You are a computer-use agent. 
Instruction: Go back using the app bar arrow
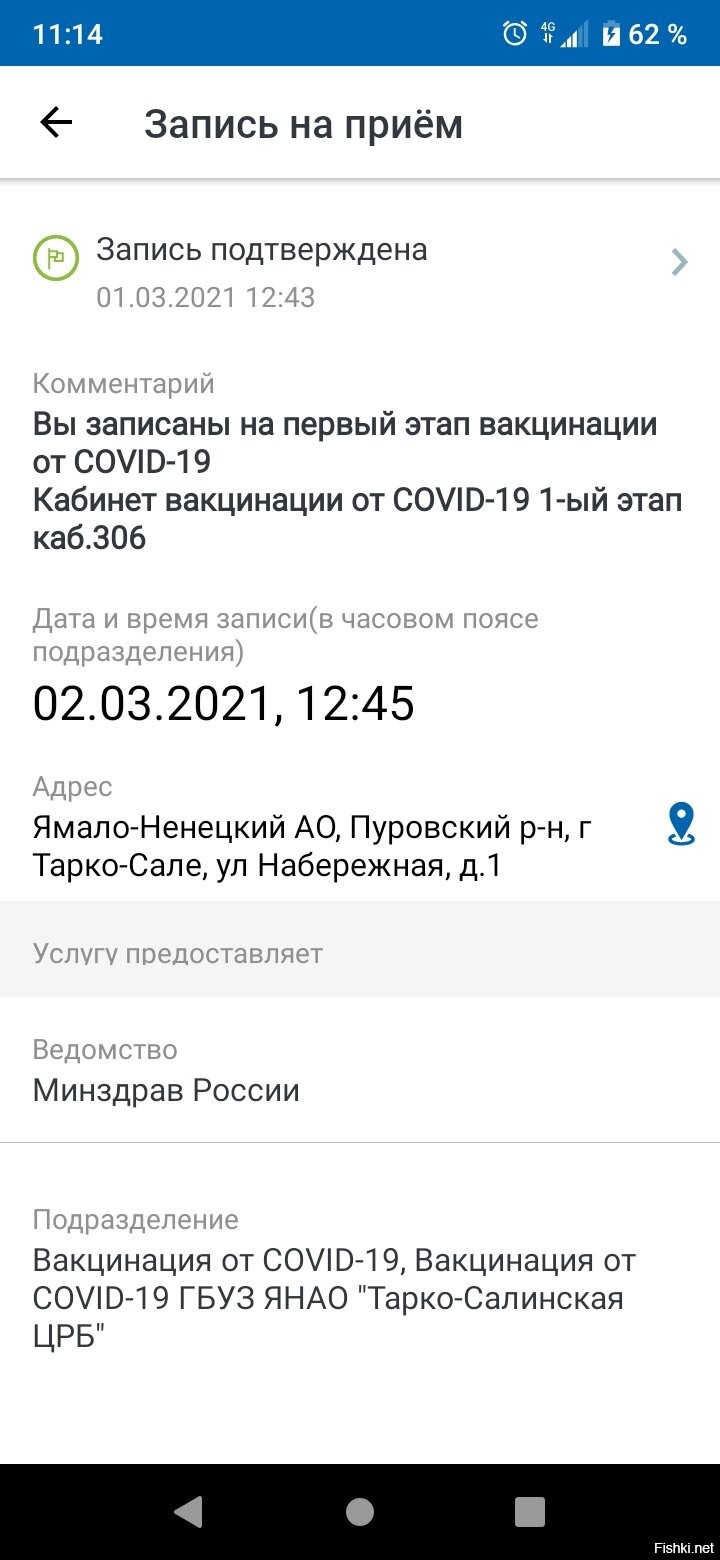coord(56,123)
